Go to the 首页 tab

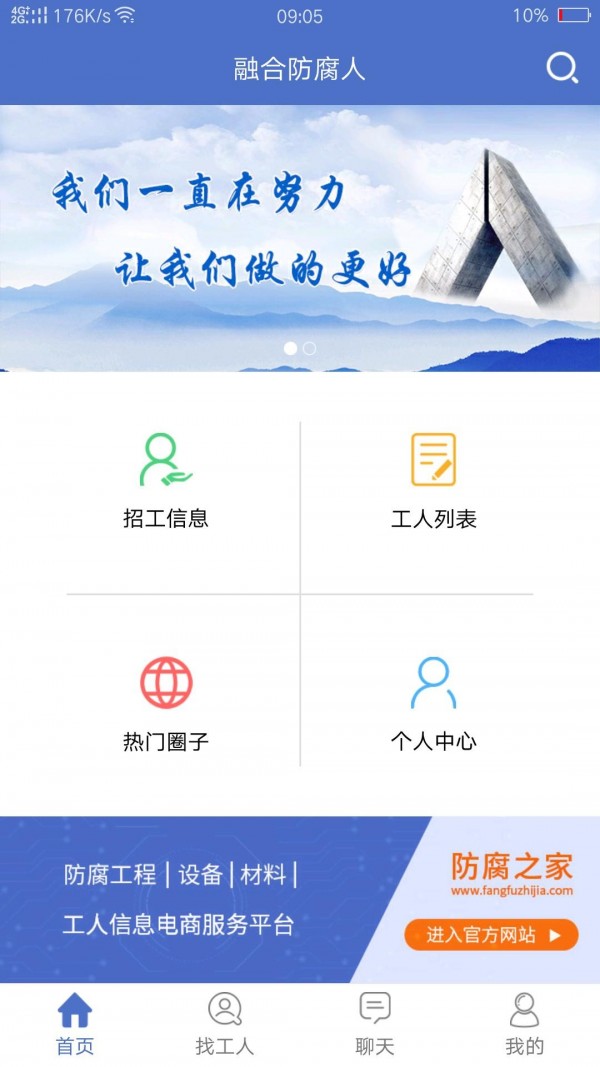(x=75, y=1025)
